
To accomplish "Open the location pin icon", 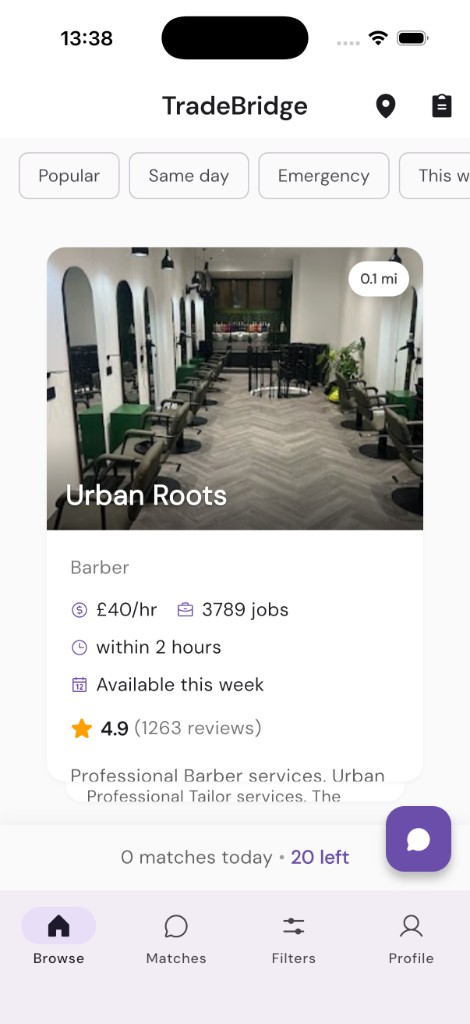I will 386,106.
